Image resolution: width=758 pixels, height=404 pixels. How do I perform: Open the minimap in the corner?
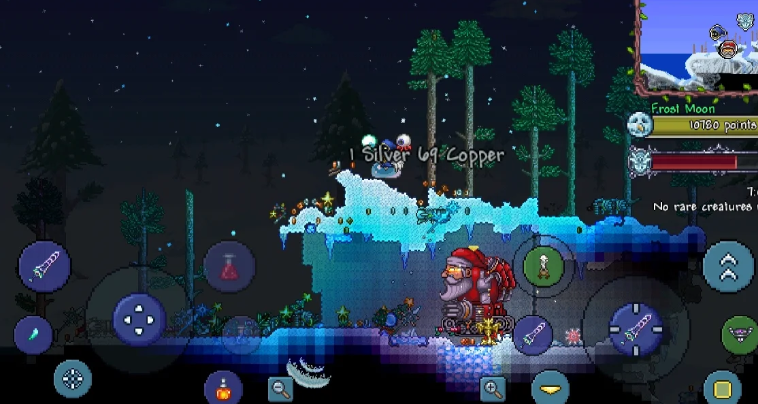coord(696,45)
